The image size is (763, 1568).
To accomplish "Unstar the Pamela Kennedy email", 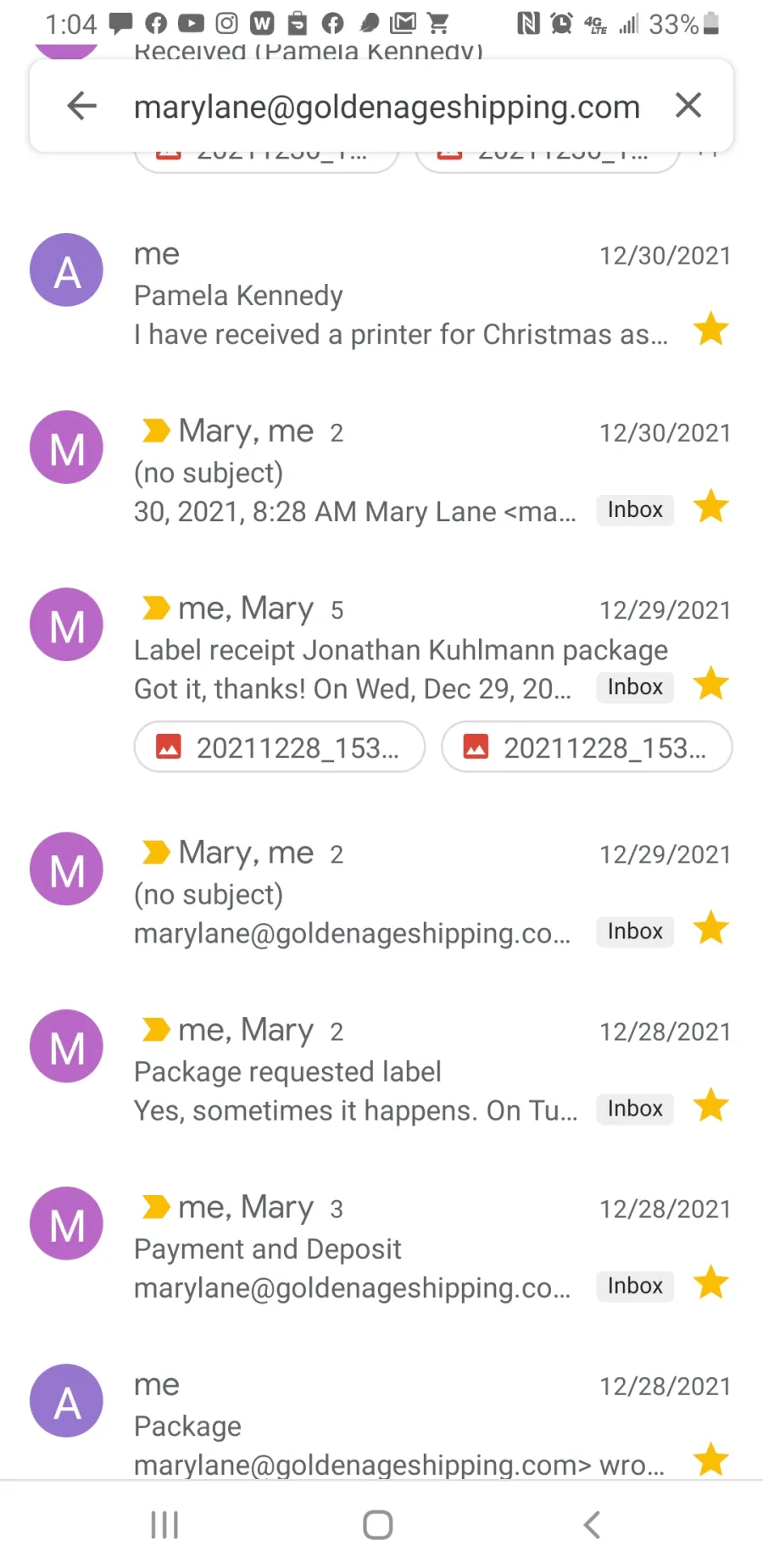I will 710,329.
